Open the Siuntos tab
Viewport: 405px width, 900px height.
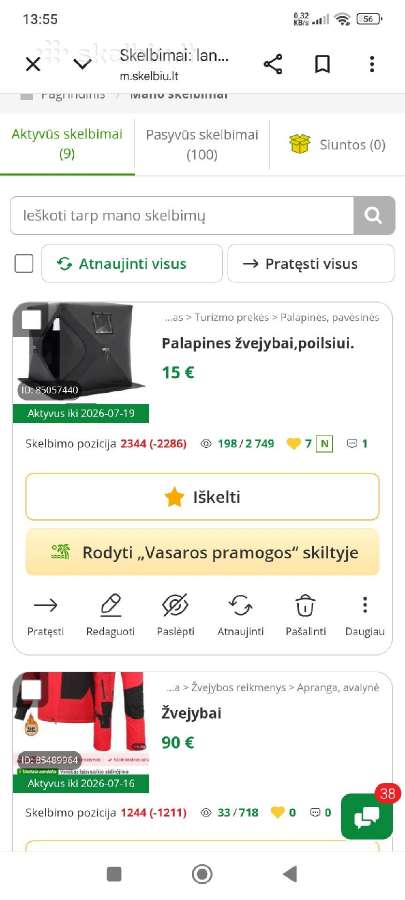pyautogui.click(x=337, y=145)
